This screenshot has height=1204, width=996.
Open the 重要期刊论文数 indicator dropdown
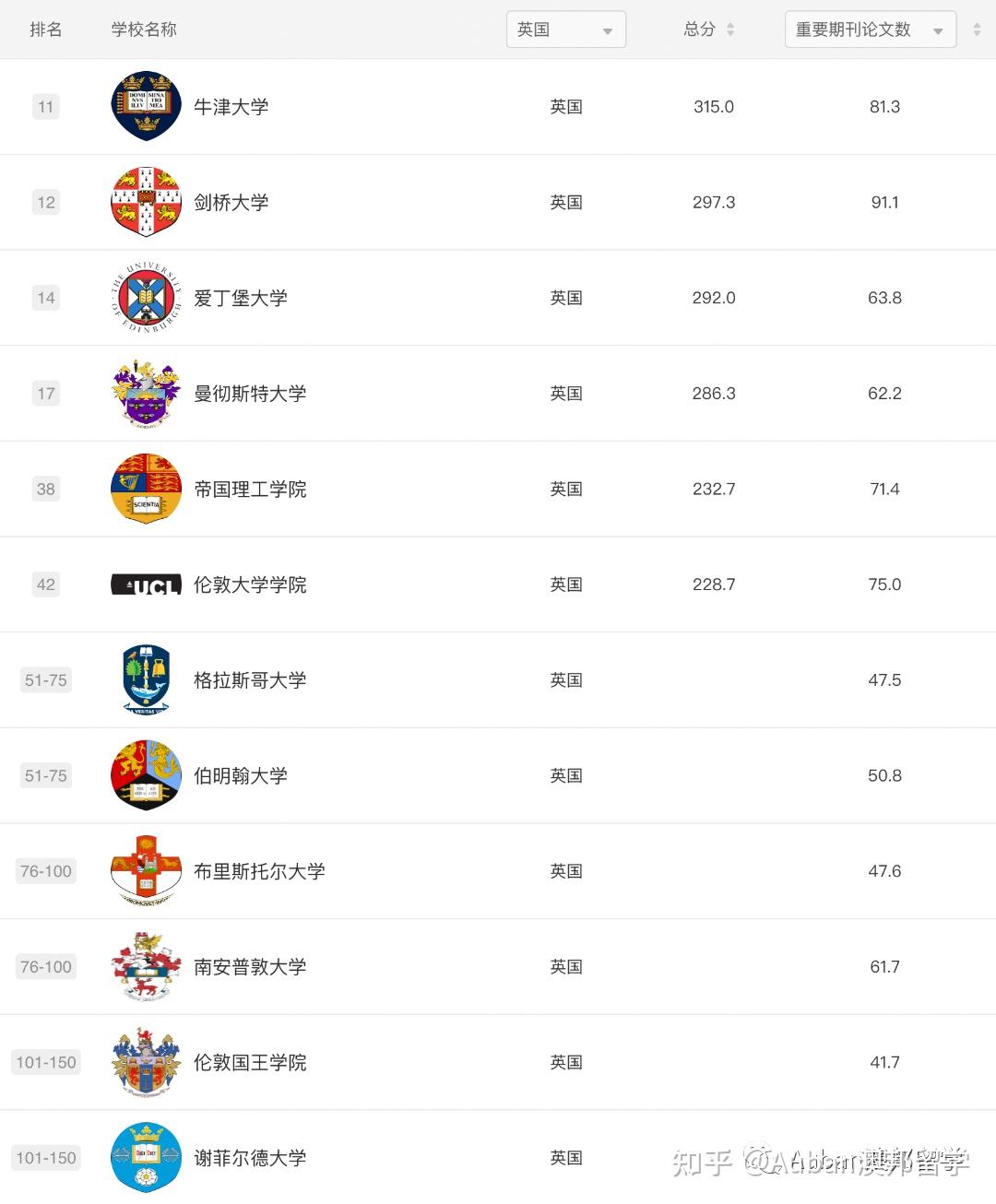[x=870, y=30]
